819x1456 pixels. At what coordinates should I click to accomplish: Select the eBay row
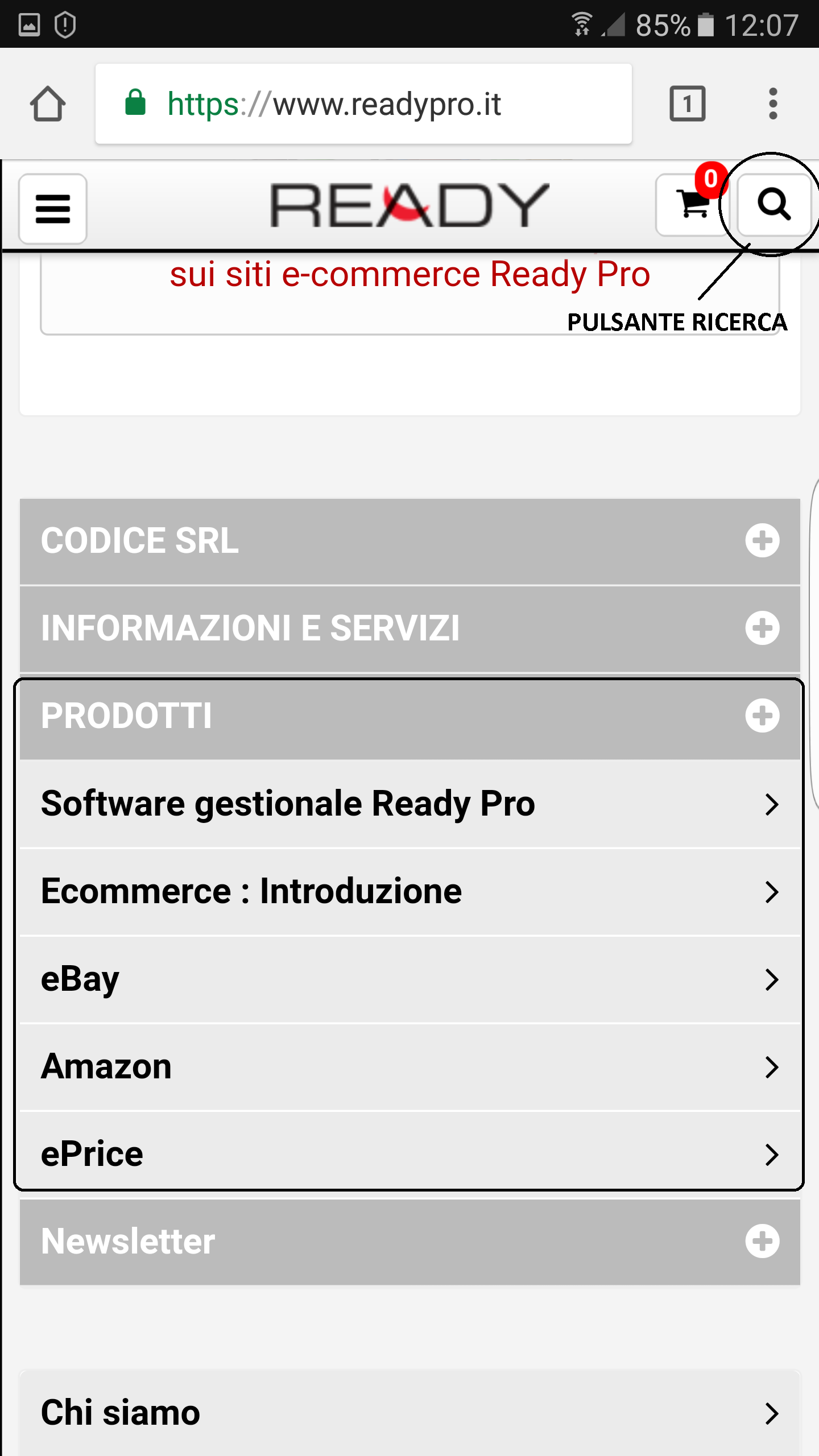(x=410, y=979)
